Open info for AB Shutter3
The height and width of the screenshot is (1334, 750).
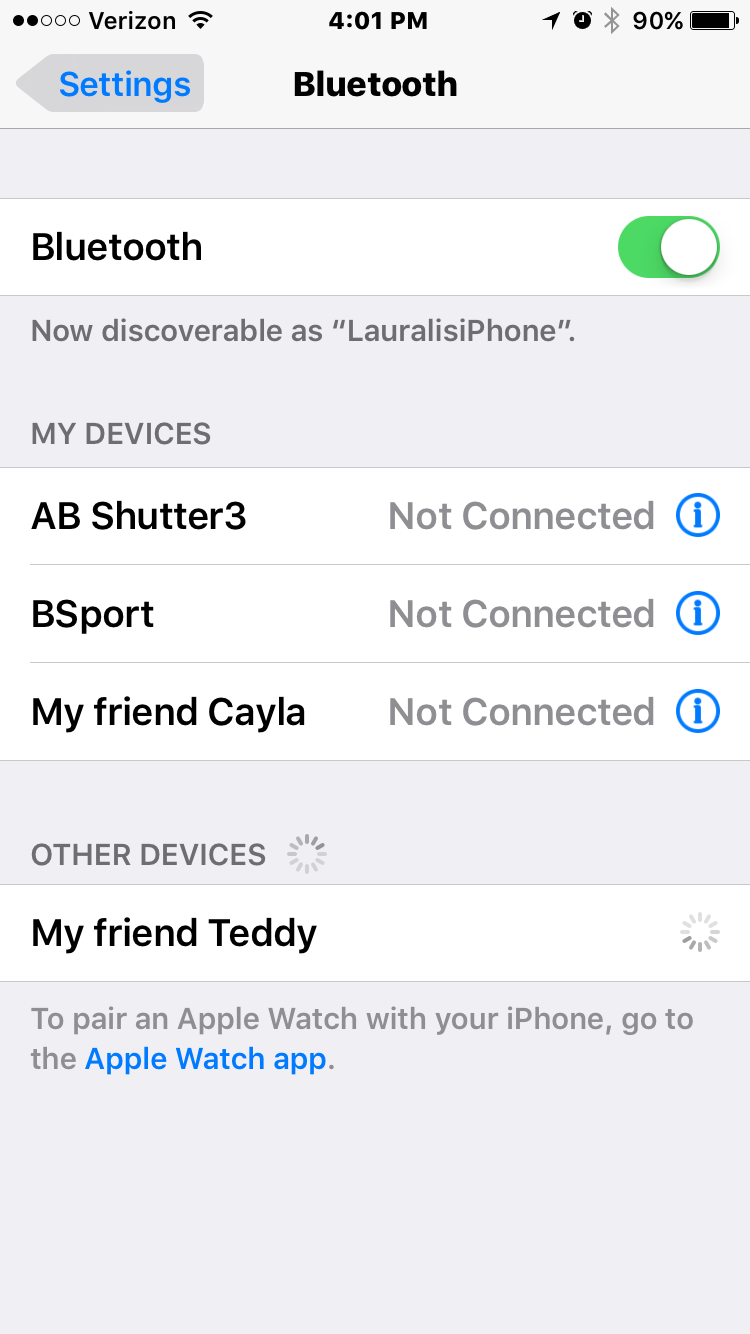pos(698,516)
